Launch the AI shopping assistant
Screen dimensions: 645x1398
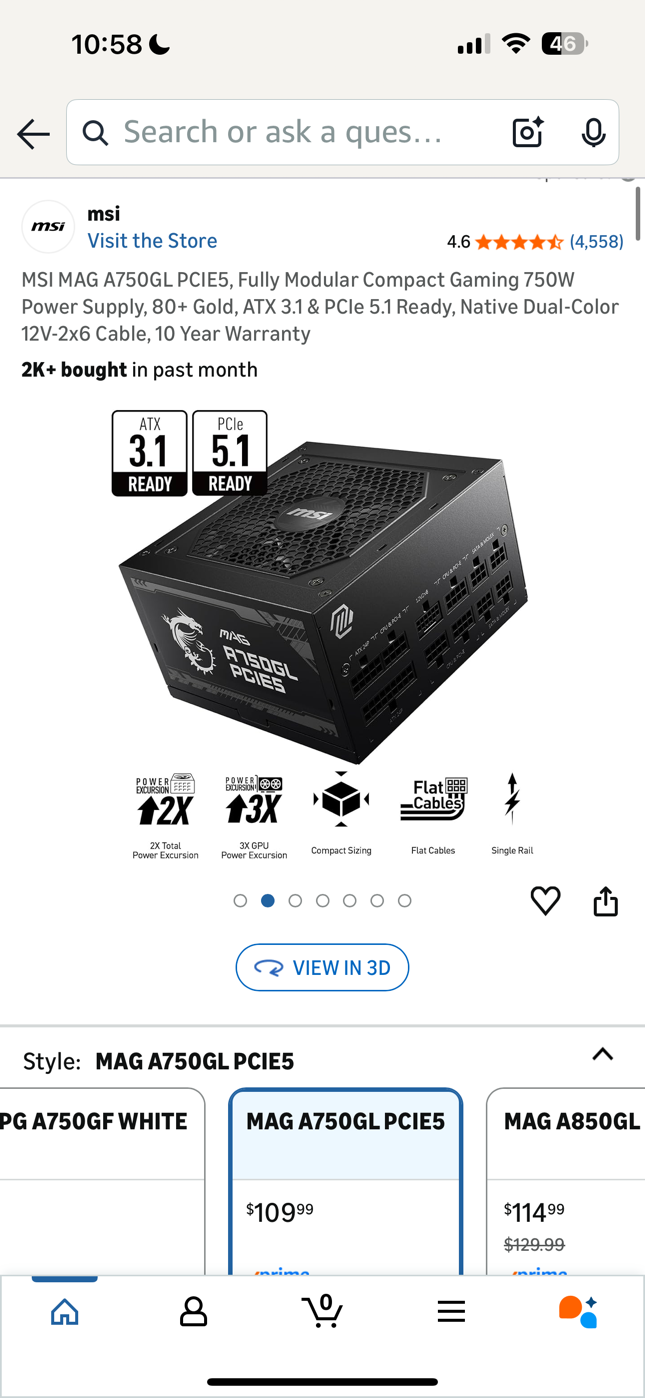point(578,1311)
